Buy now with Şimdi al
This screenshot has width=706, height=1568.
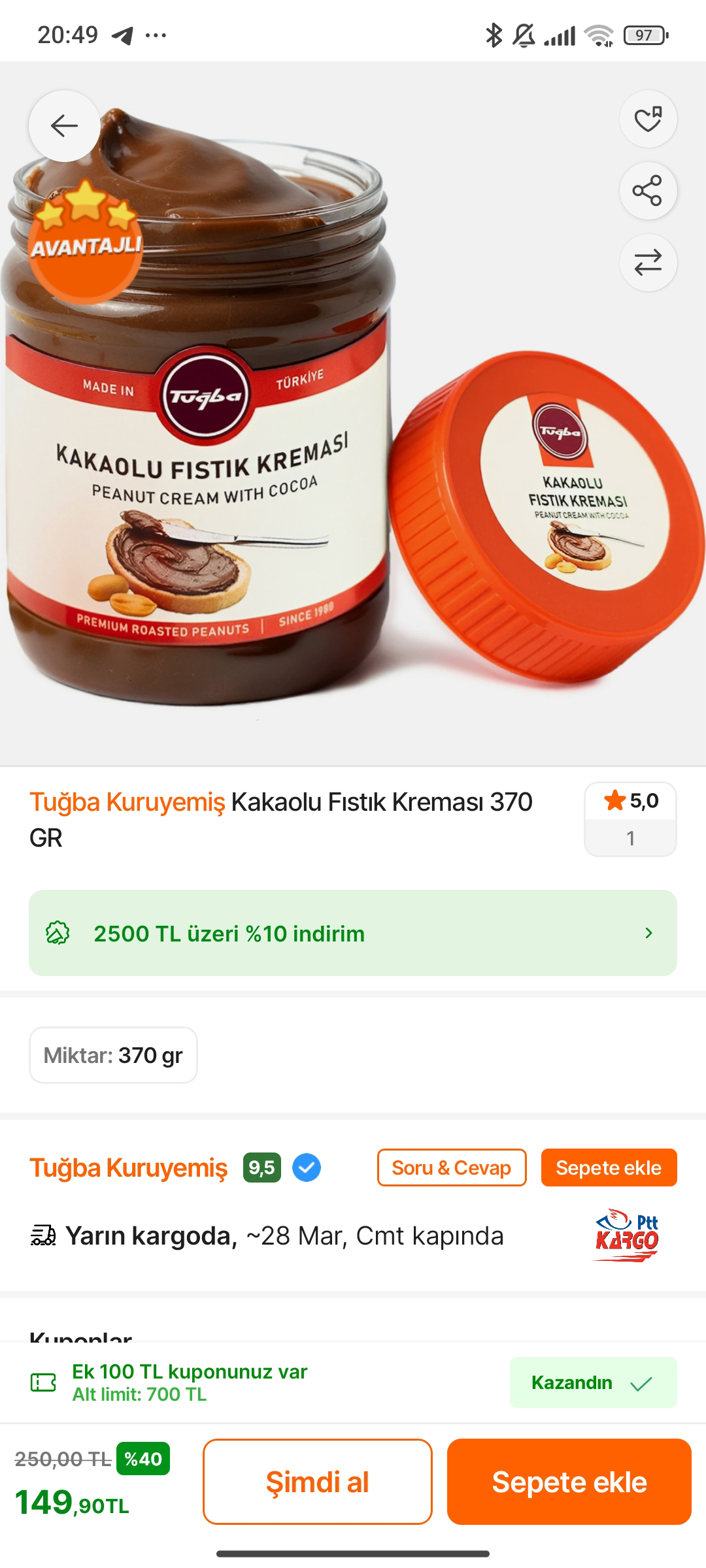(317, 1482)
